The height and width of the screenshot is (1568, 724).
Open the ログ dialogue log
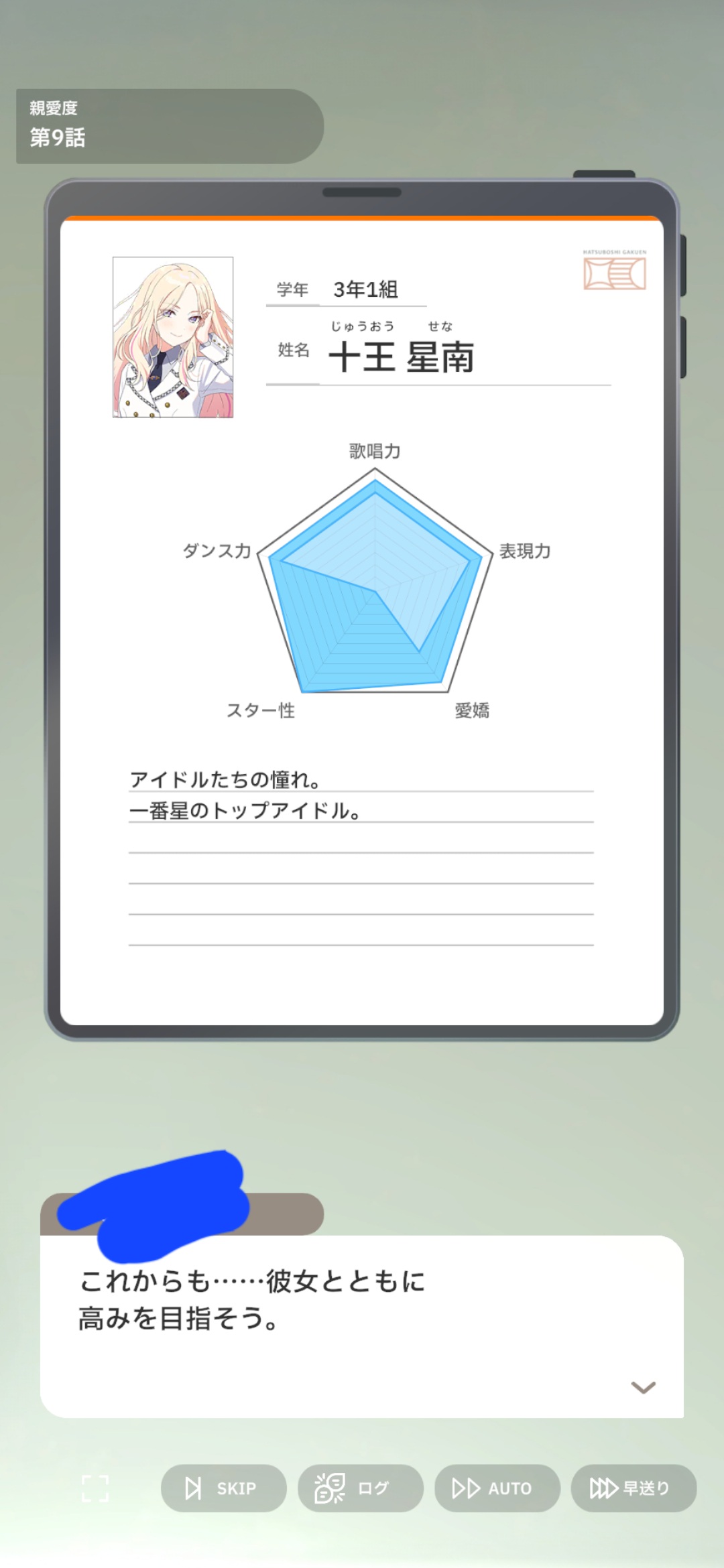pos(360,1488)
